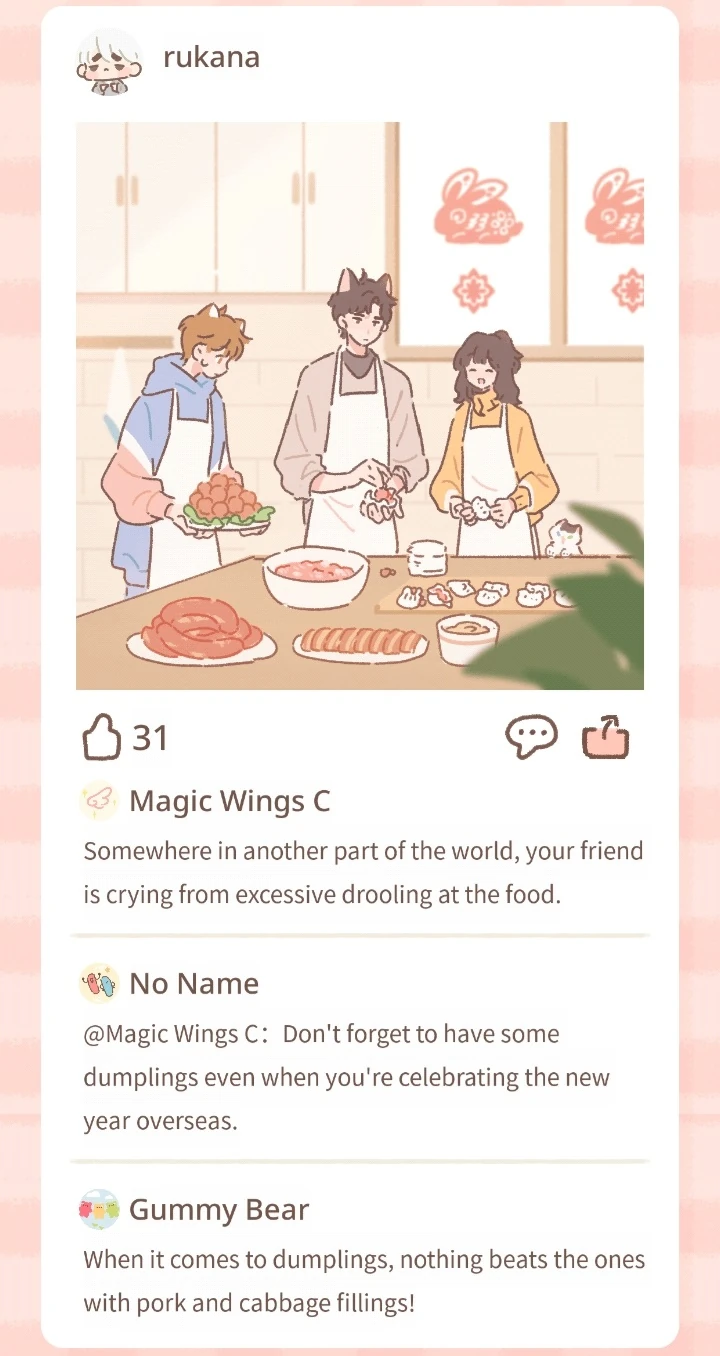Like rukana's post with the thumbs-up

tap(101, 738)
